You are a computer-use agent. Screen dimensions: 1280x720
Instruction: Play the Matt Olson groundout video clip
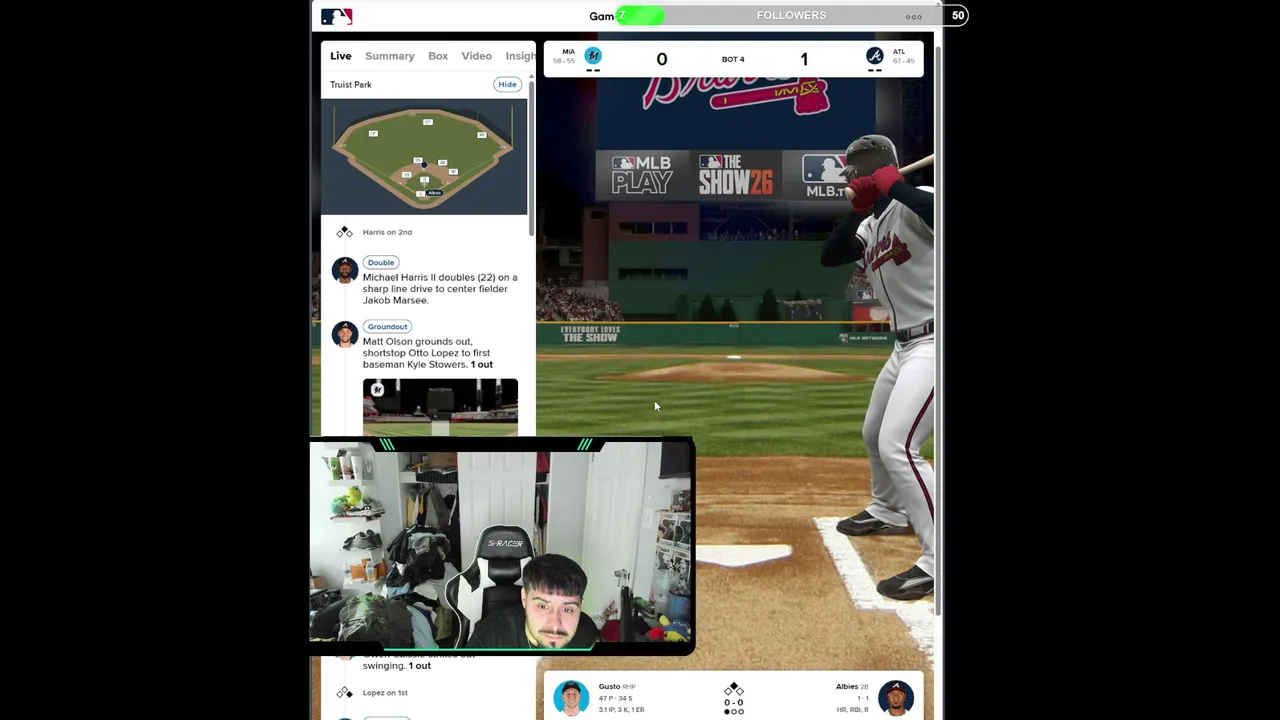(x=440, y=407)
